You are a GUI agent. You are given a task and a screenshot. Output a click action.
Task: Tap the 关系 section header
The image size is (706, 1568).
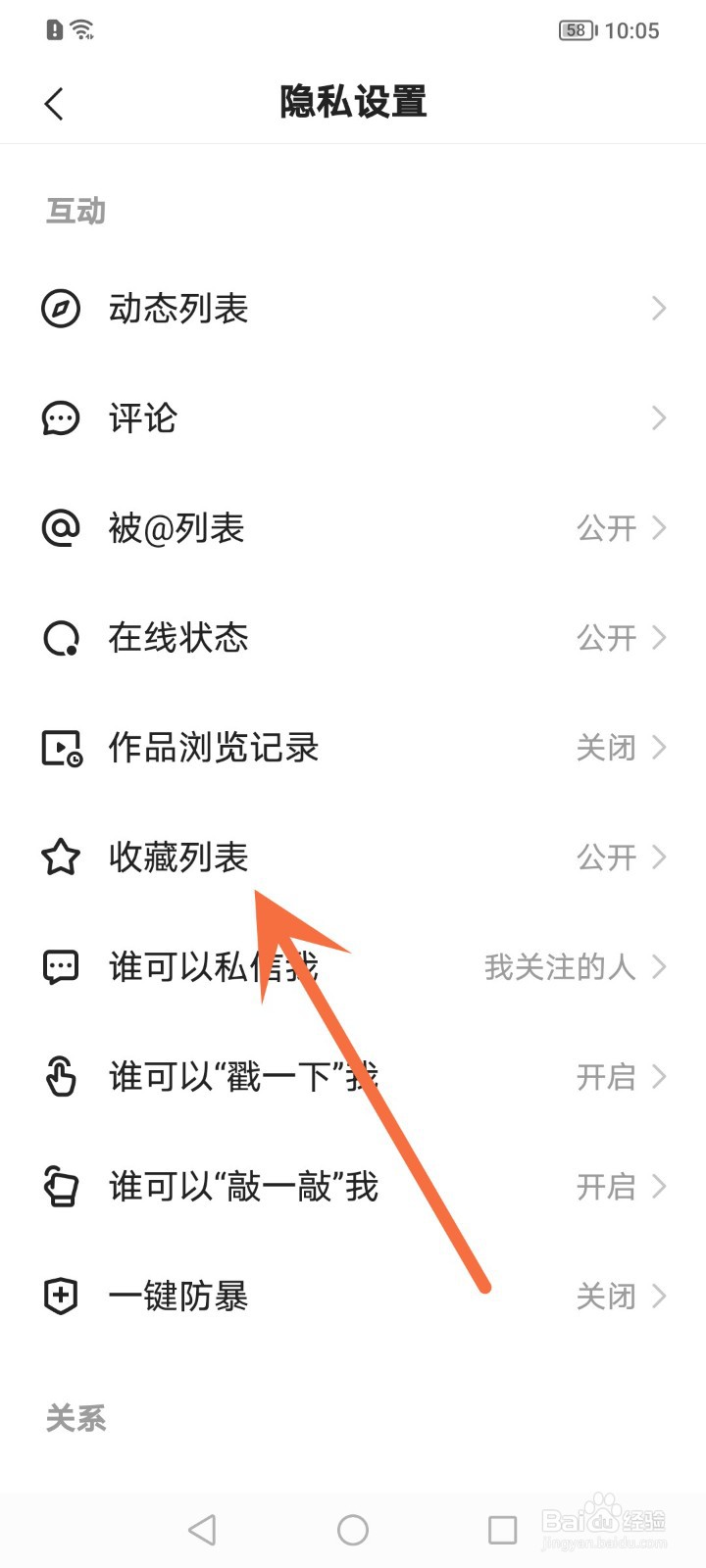[76, 1418]
